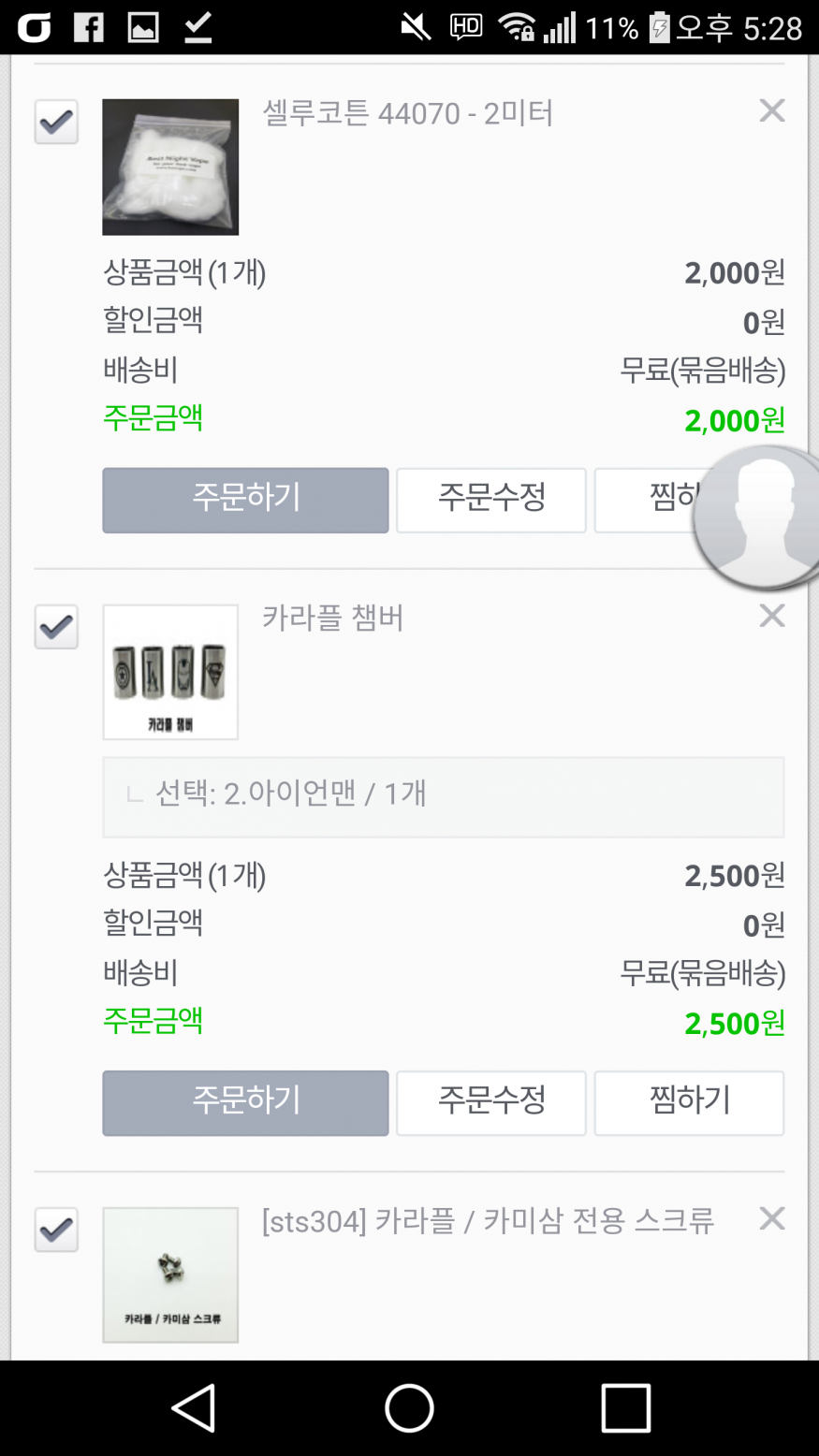Uncheck the 셀루코튼 44070 item checkbox
The width and height of the screenshot is (819, 1456).
pos(56,122)
